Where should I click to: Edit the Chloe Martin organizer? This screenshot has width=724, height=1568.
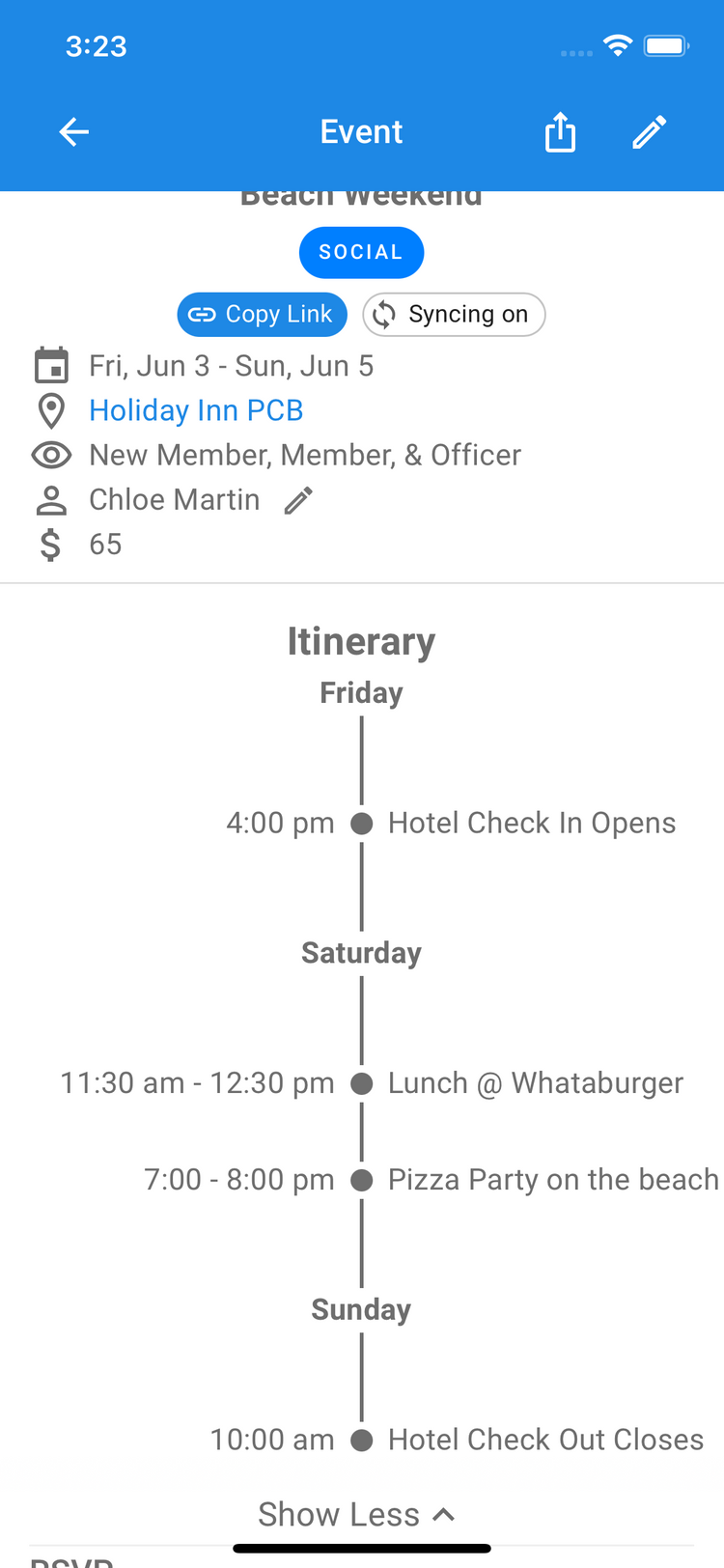click(x=298, y=500)
